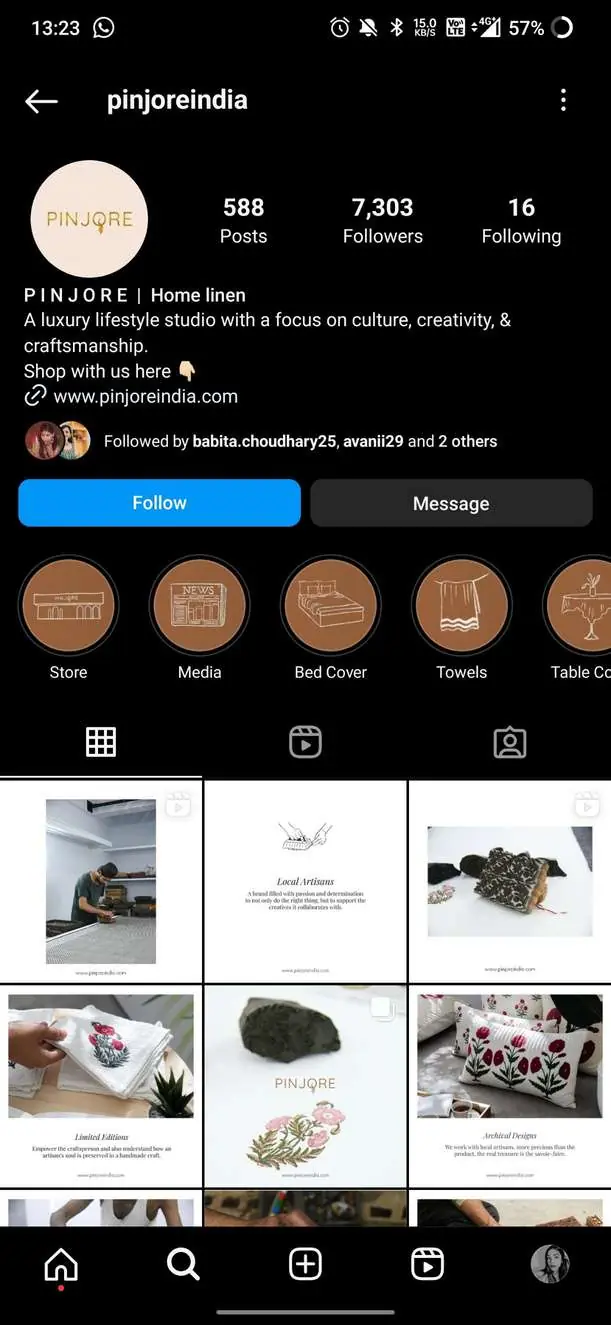The width and height of the screenshot is (611, 1325).
Task: Open the Archival Designs cushion post
Action: 510,1086
